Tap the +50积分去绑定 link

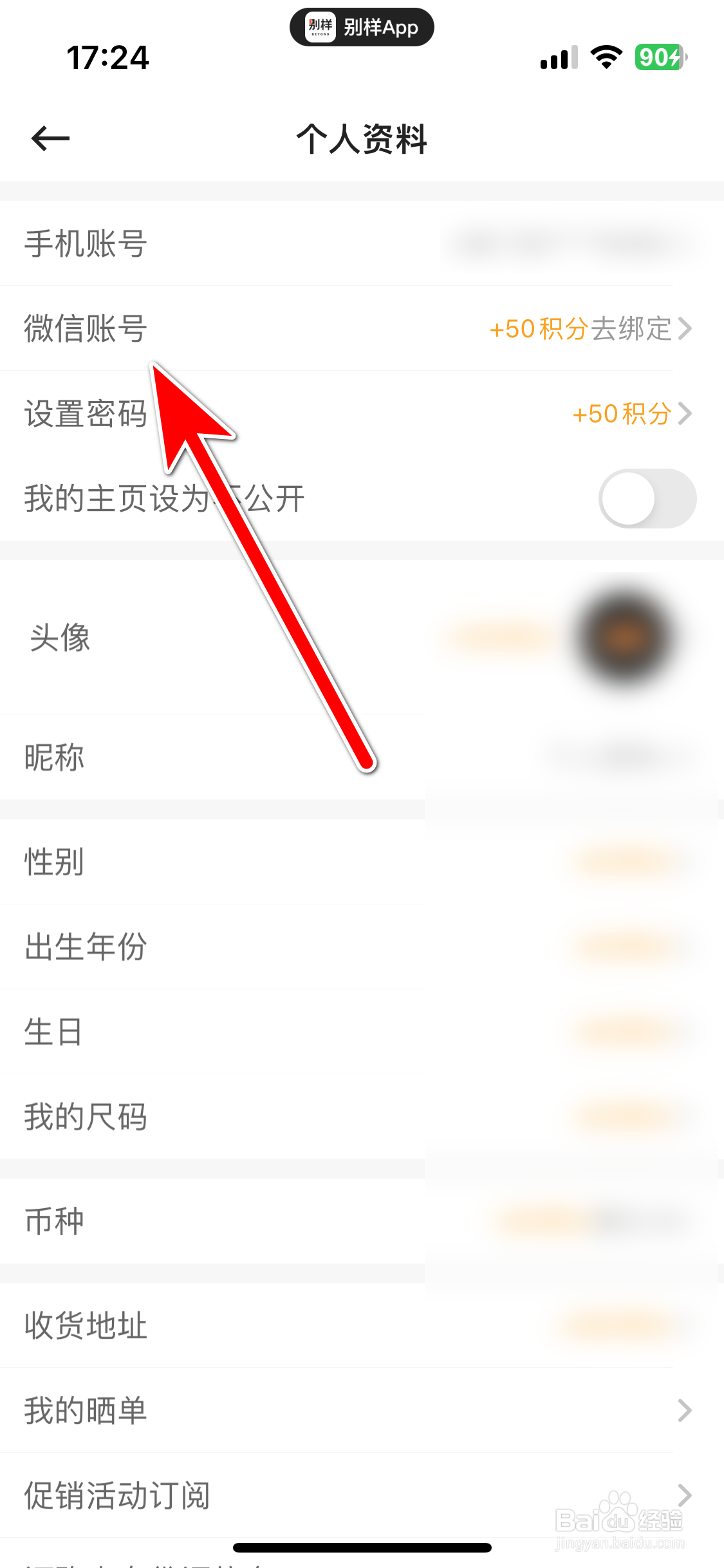tap(579, 330)
